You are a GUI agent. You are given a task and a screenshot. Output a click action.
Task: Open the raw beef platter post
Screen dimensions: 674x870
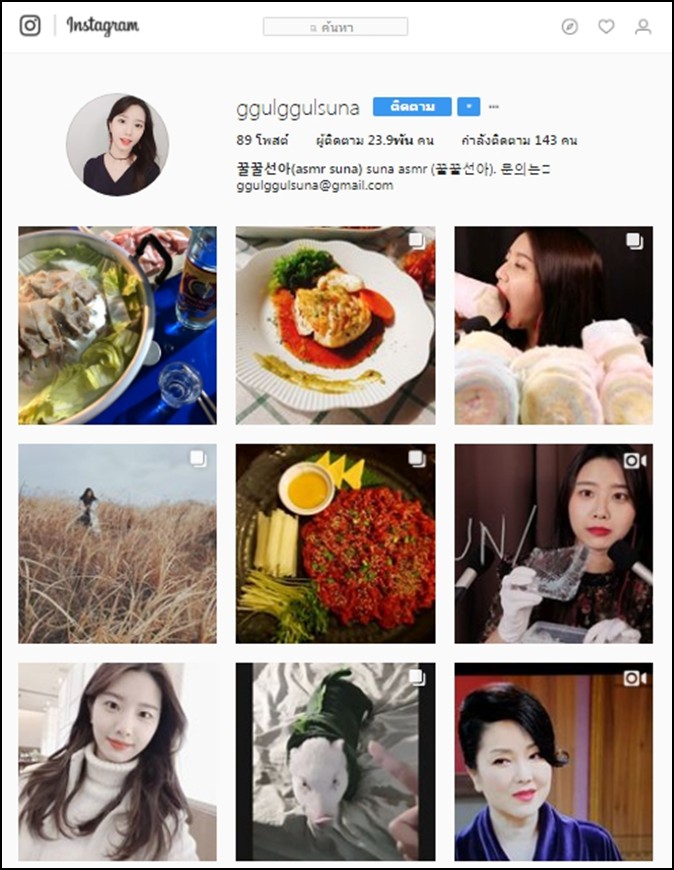click(335, 543)
